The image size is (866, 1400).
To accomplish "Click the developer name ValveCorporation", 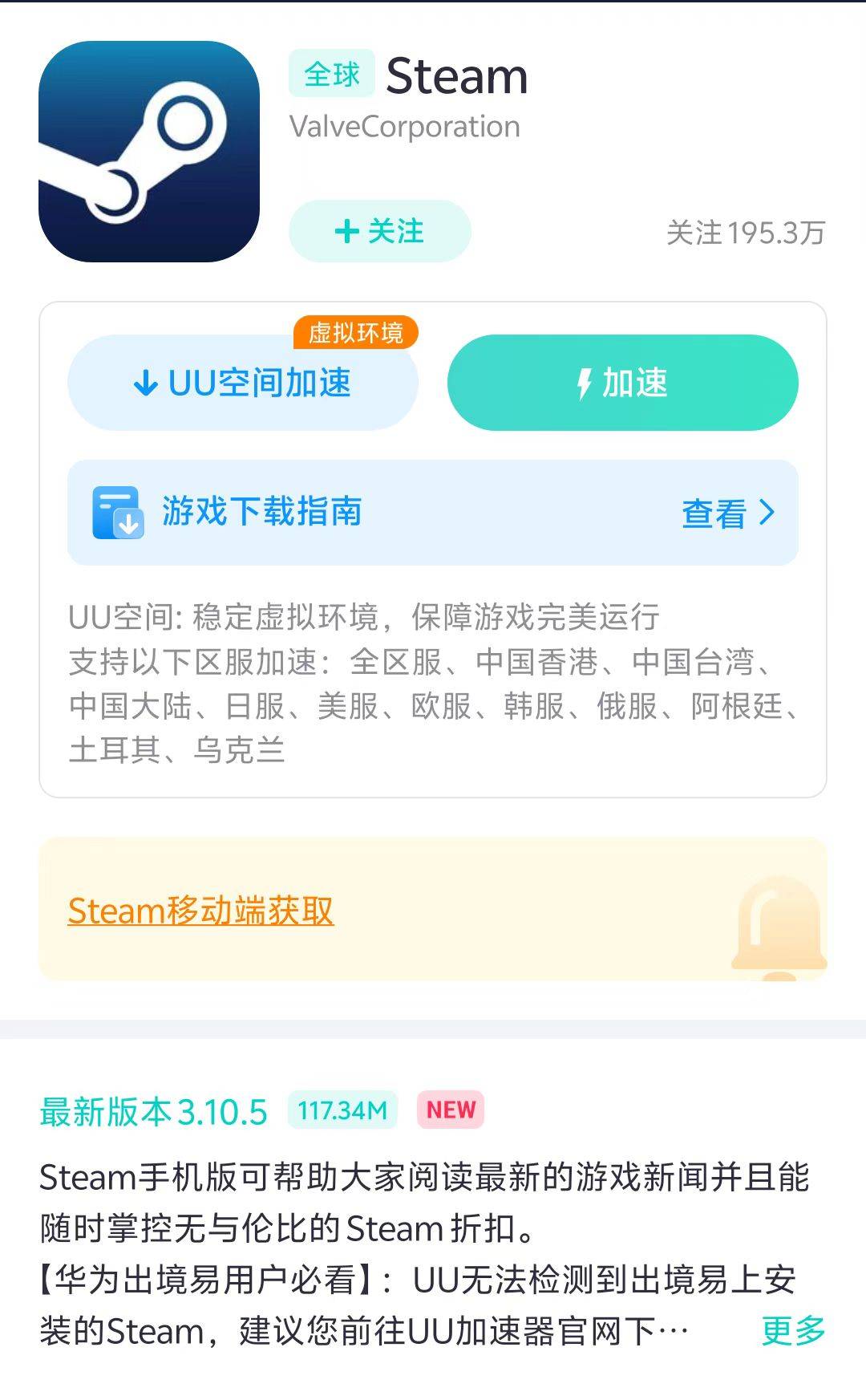I will (x=404, y=126).
